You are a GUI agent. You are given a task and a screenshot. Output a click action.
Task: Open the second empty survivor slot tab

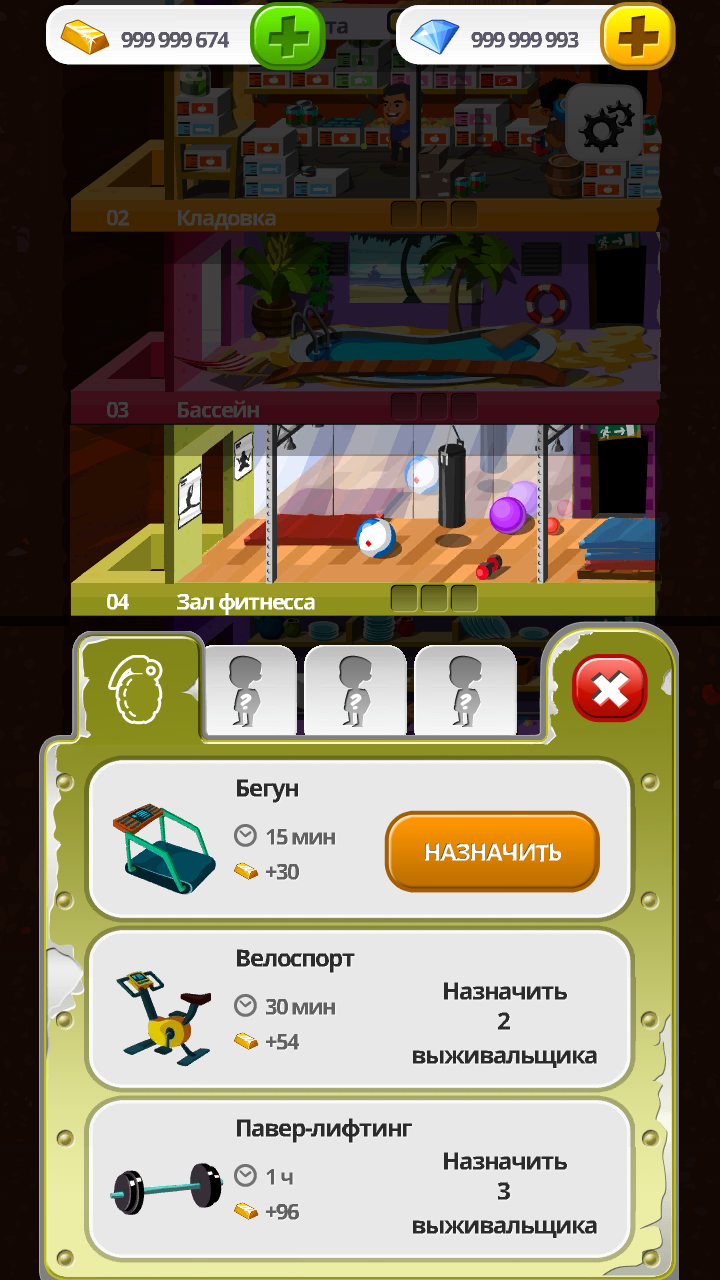click(355, 689)
